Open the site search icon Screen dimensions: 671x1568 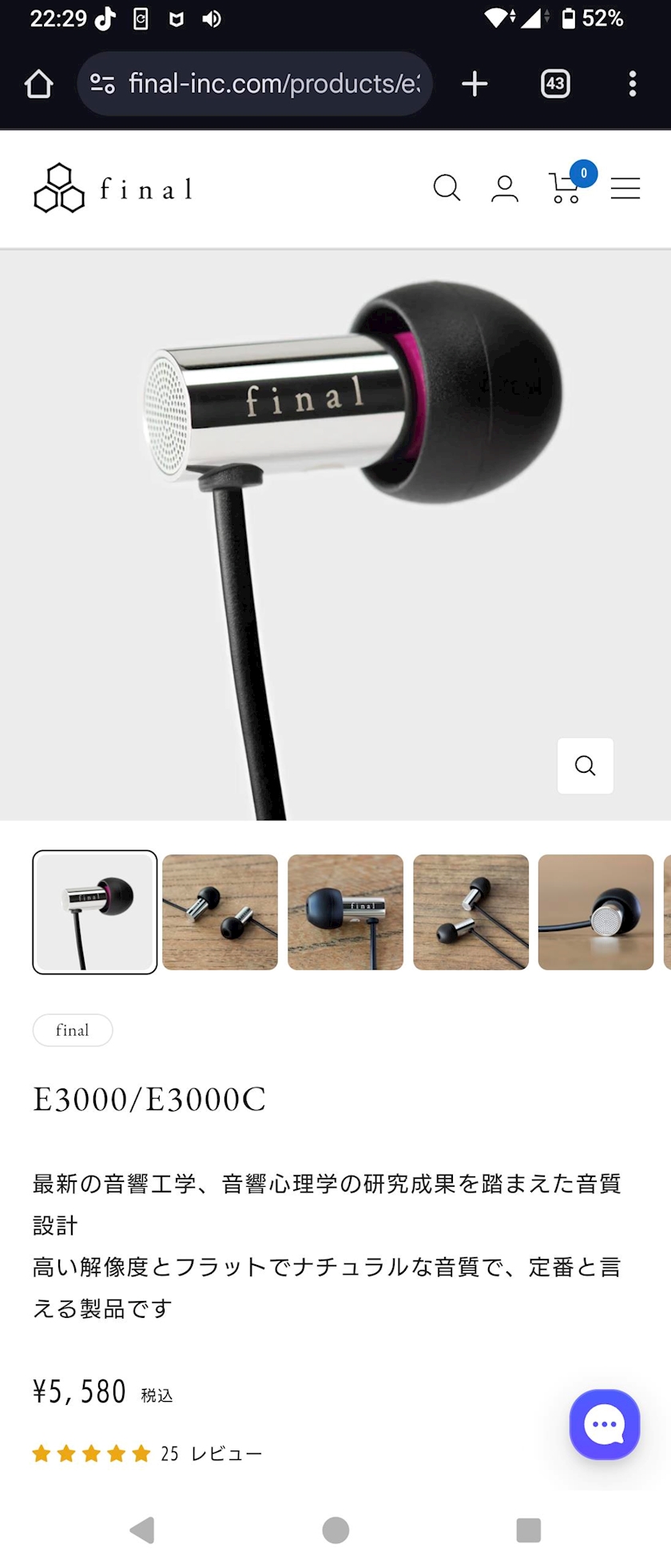point(447,189)
